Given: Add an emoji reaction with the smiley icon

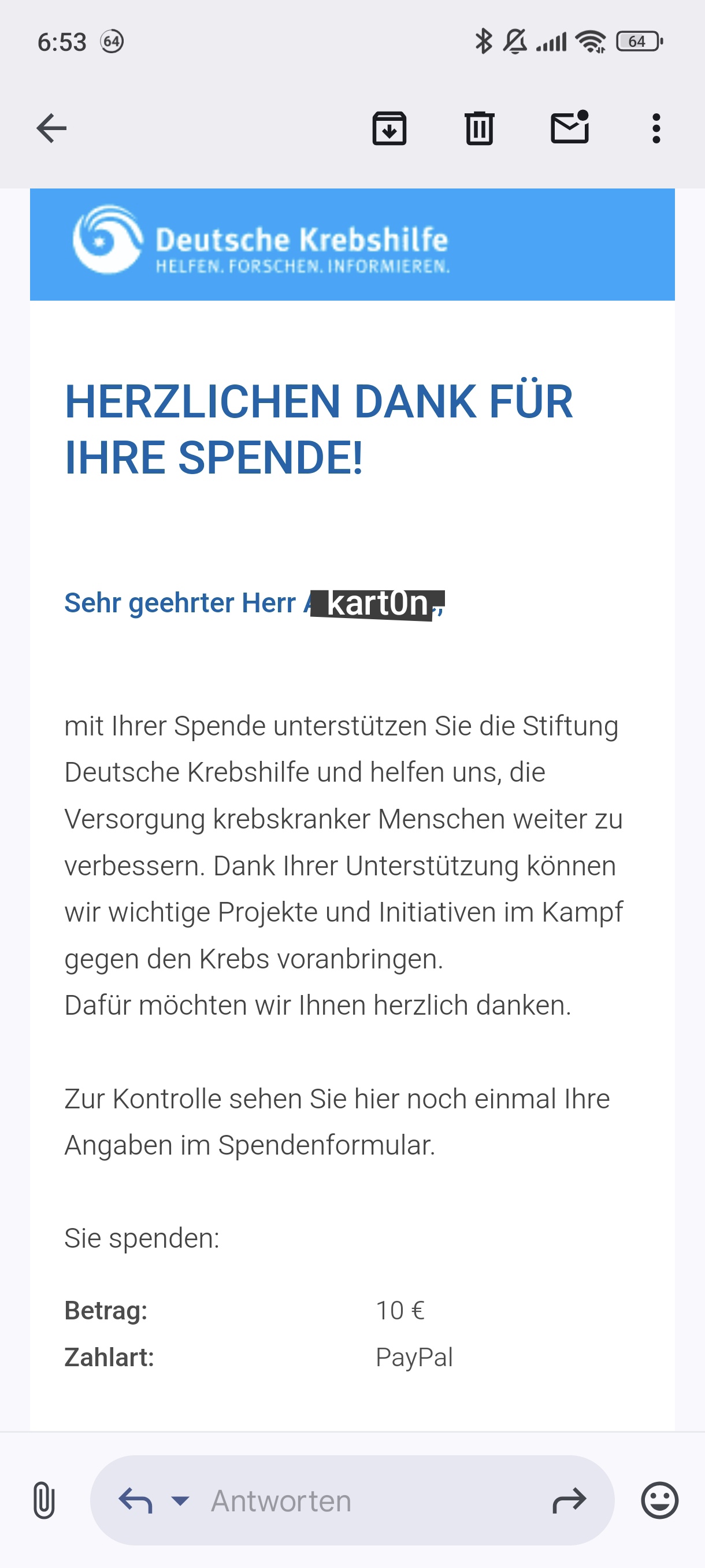Looking at the screenshot, I should pyautogui.click(x=659, y=1500).
